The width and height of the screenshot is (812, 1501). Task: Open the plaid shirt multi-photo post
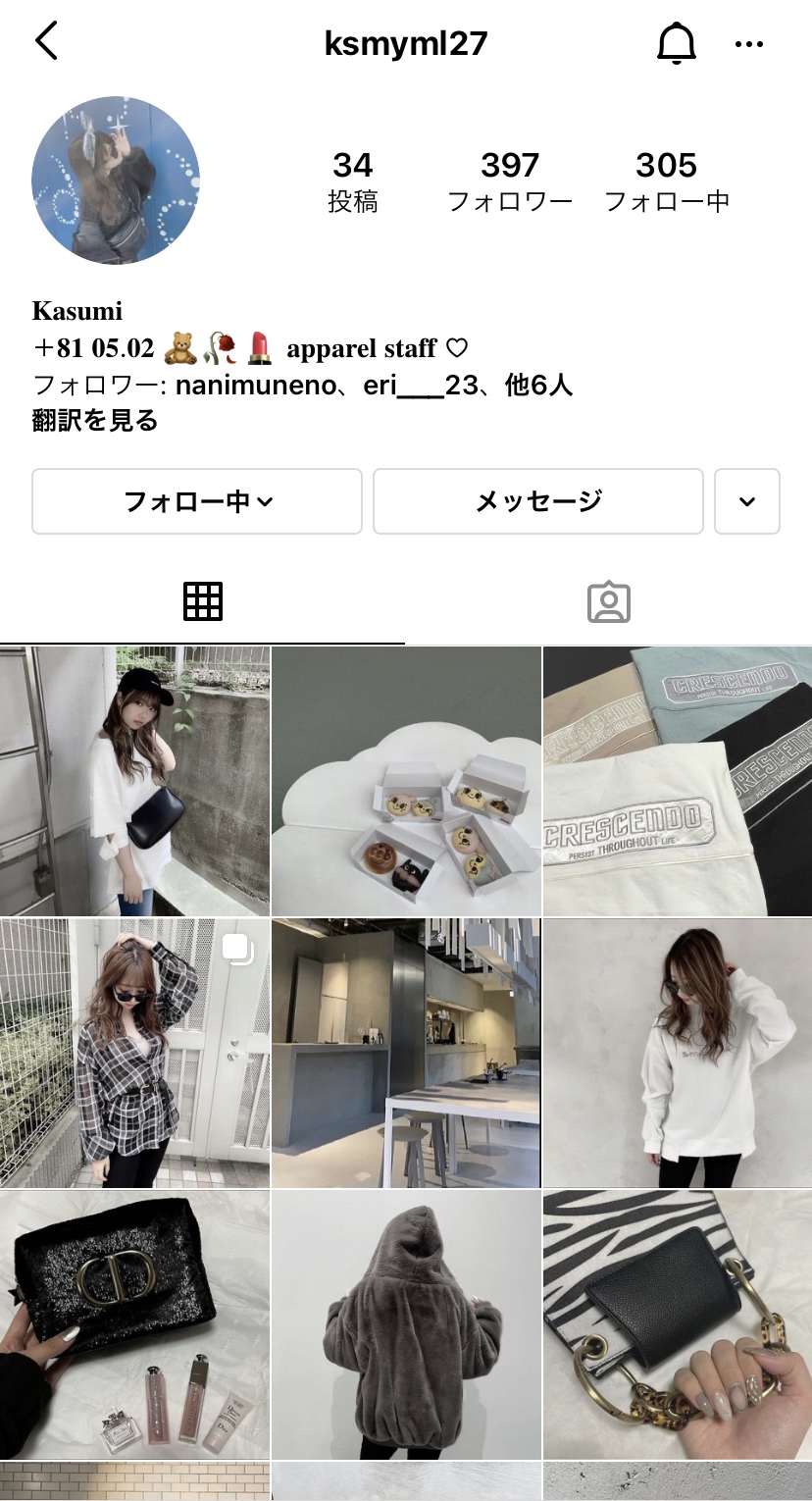click(x=134, y=1053)
